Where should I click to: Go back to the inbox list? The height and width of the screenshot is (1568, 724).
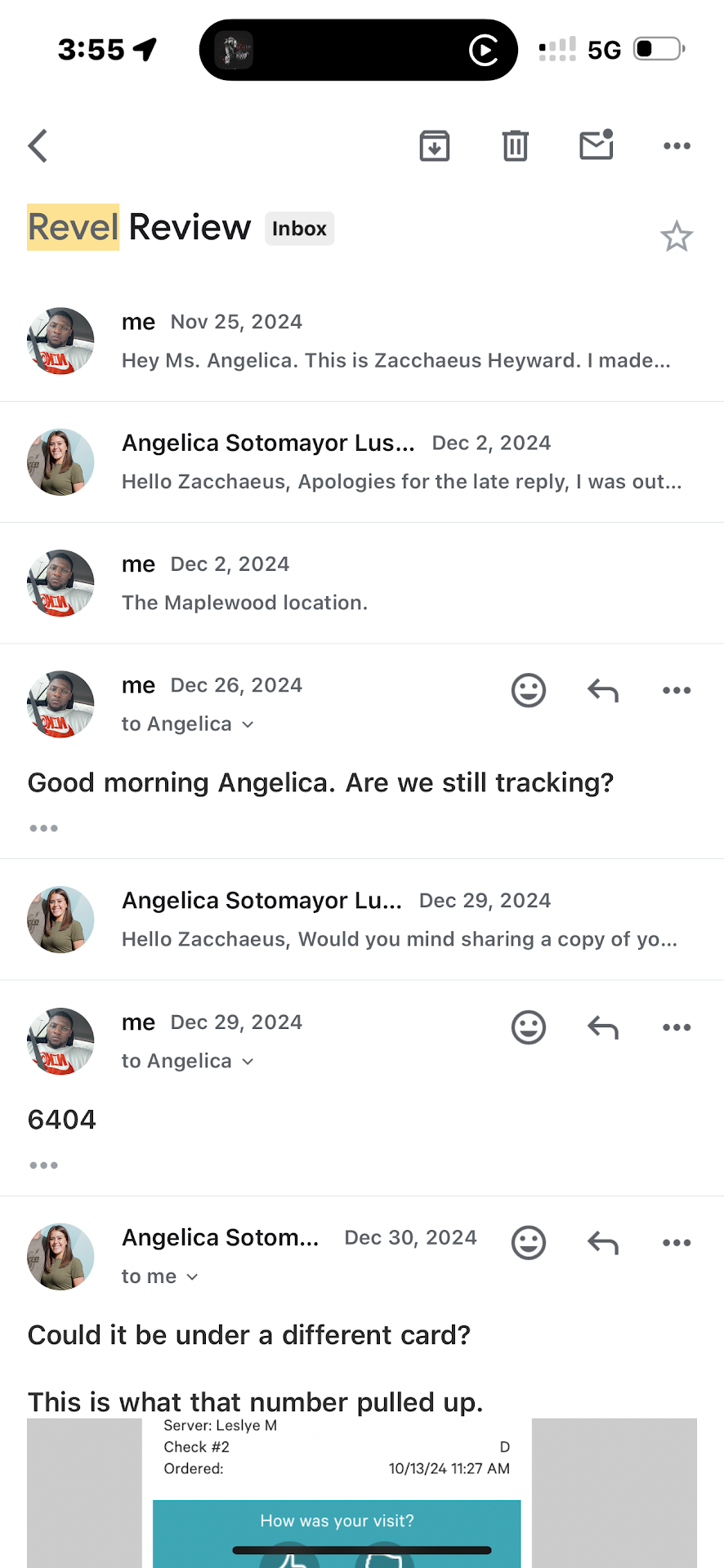(38, 146)
